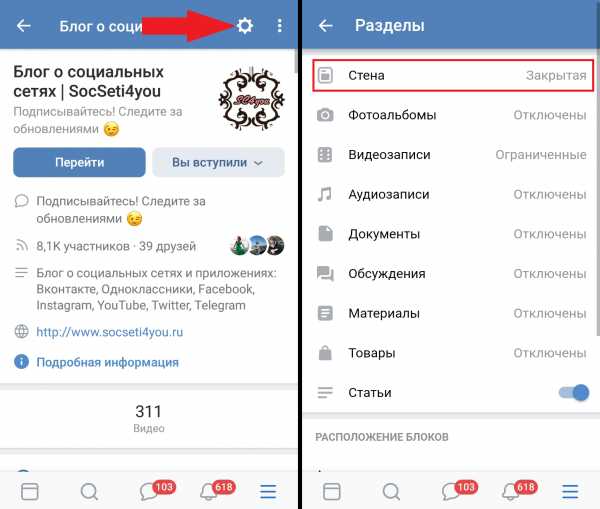Tap the Перейти button
The width and height of the screenshot is (600, 509).
coord(80,162)
